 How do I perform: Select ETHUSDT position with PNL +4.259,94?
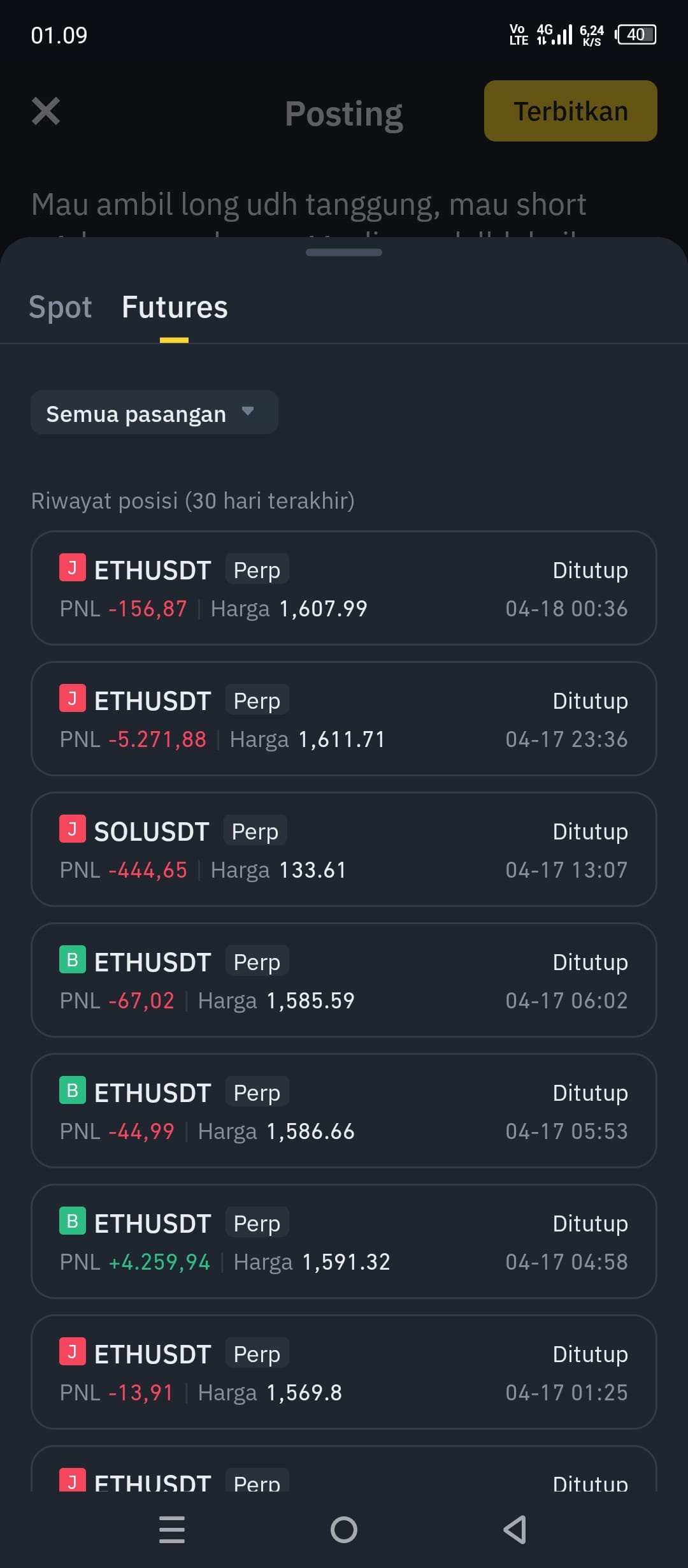344,1241
